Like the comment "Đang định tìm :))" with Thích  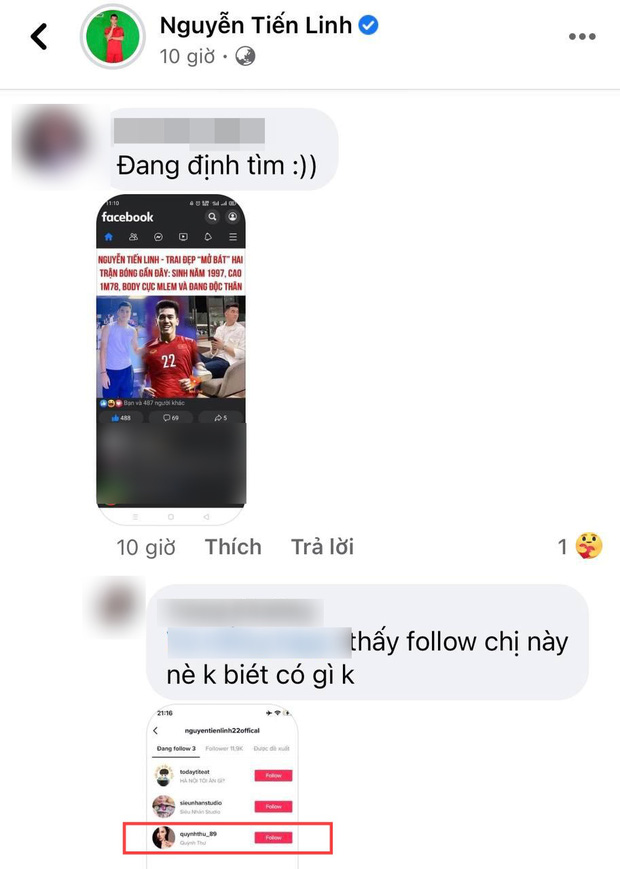(x=233, y=547)
